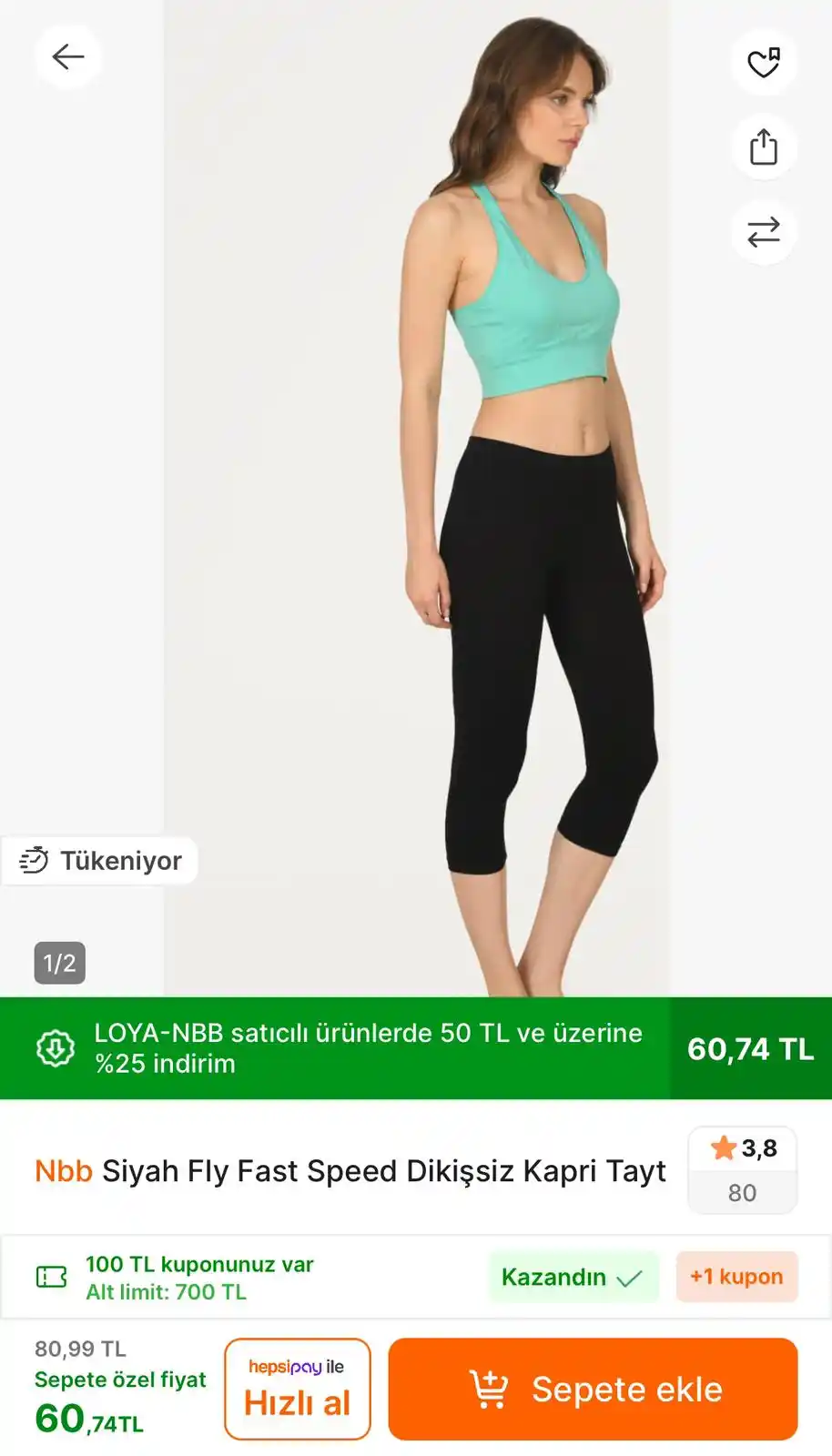Image resolution: width=832 pixels, height=1456 pixels.
Task: Go back to the previous page
Action: 68,57
